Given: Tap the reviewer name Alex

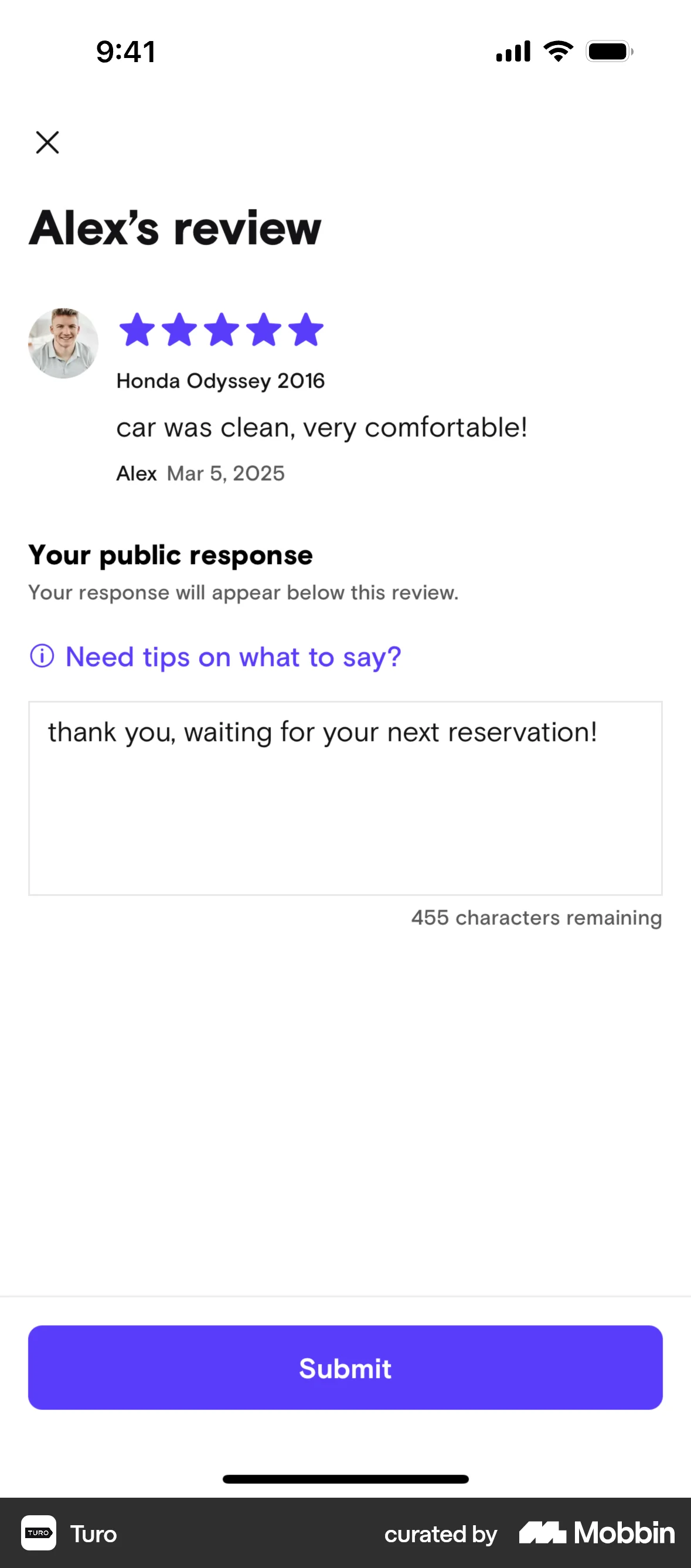Looking at the screenshot, I should point(137,473).
